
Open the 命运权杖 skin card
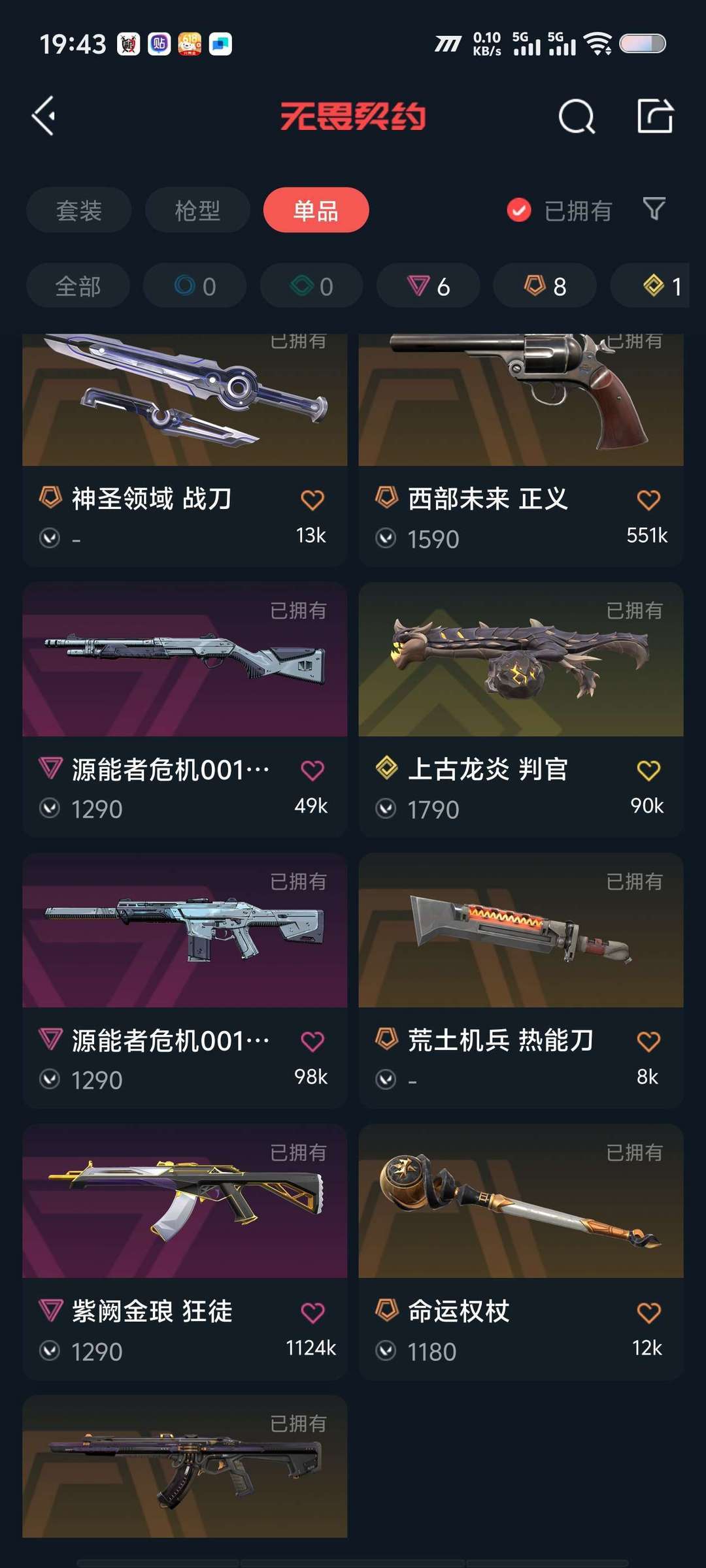click(x=521, y=1252)
